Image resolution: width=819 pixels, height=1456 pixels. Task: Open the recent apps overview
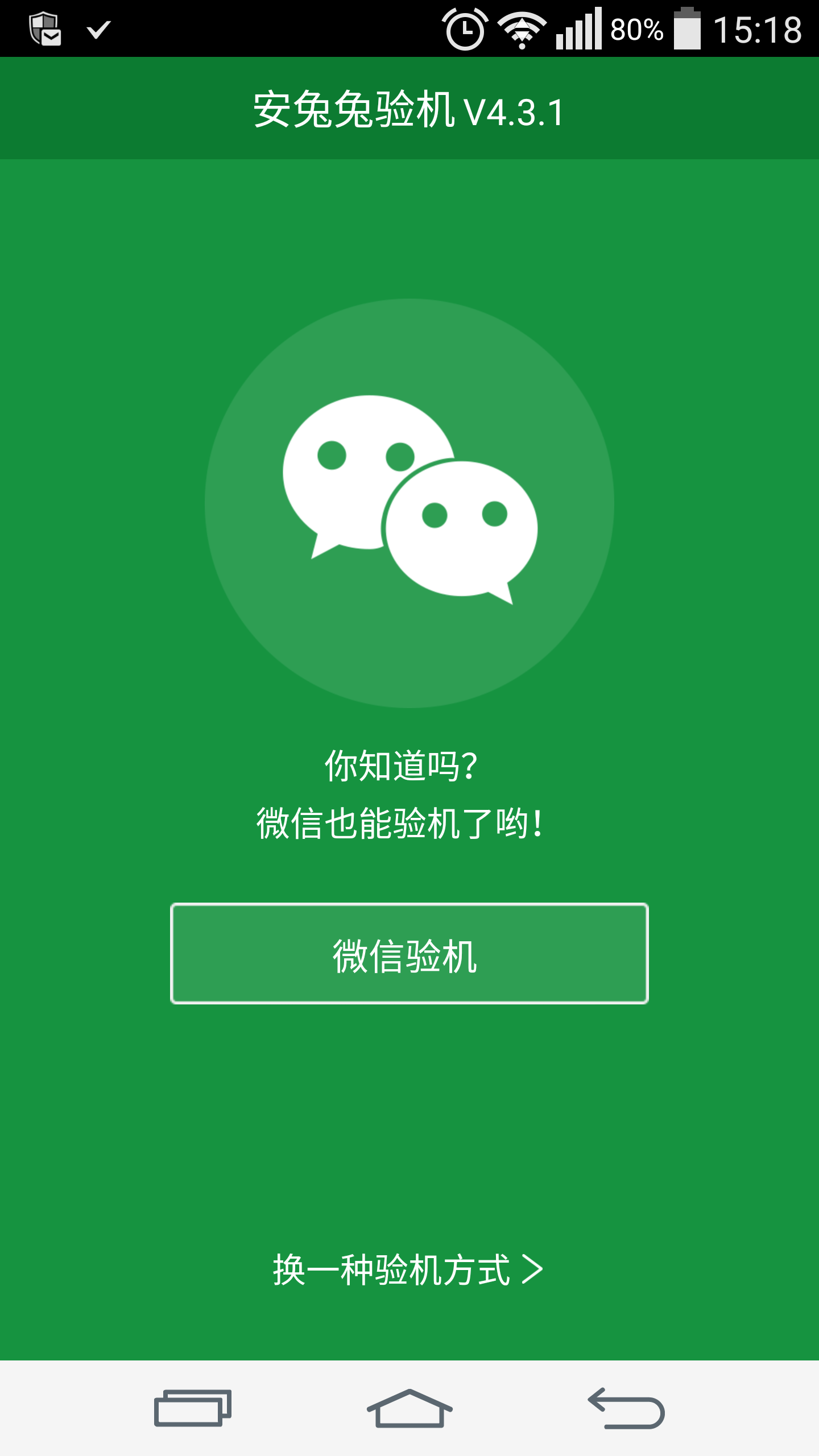point(193,1408)
